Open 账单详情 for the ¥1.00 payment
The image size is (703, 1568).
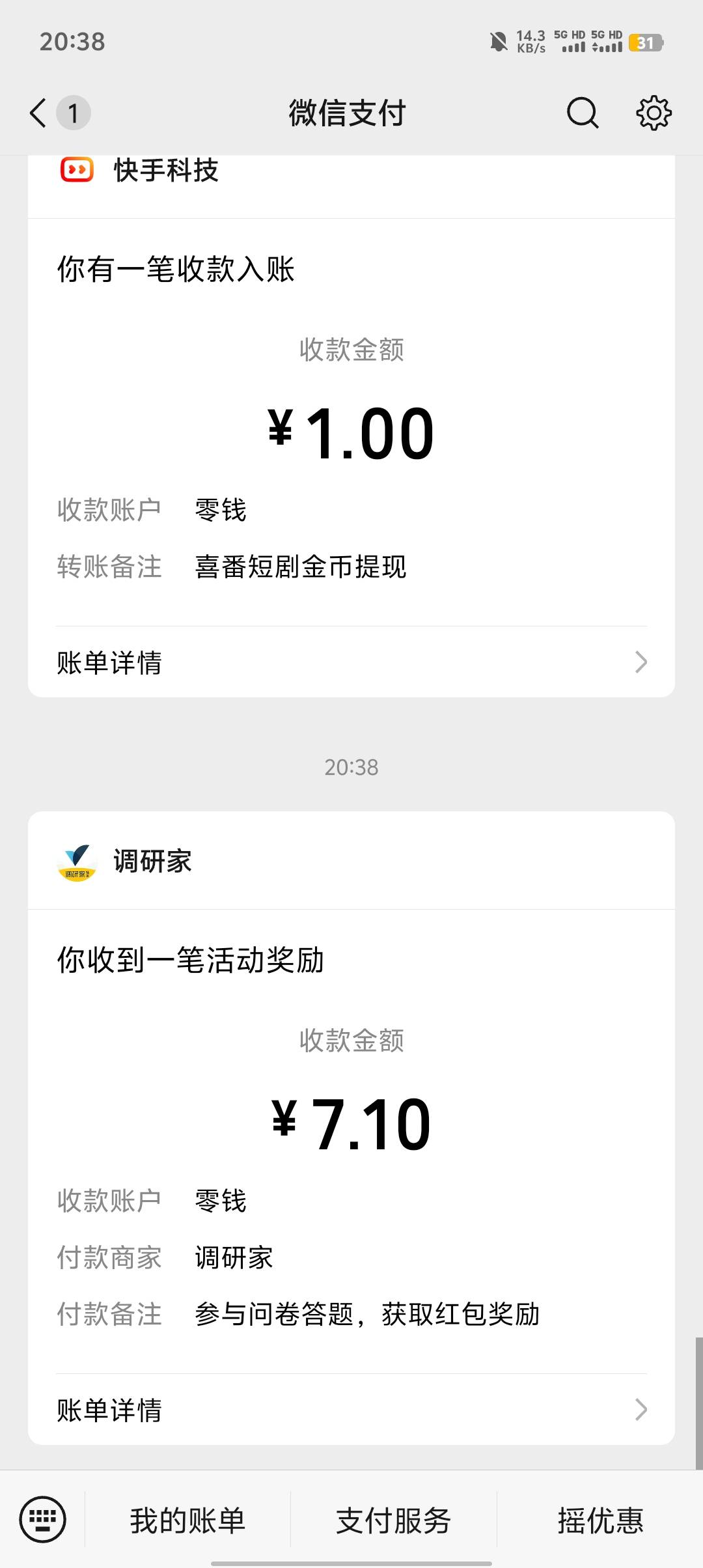point(351,662)
